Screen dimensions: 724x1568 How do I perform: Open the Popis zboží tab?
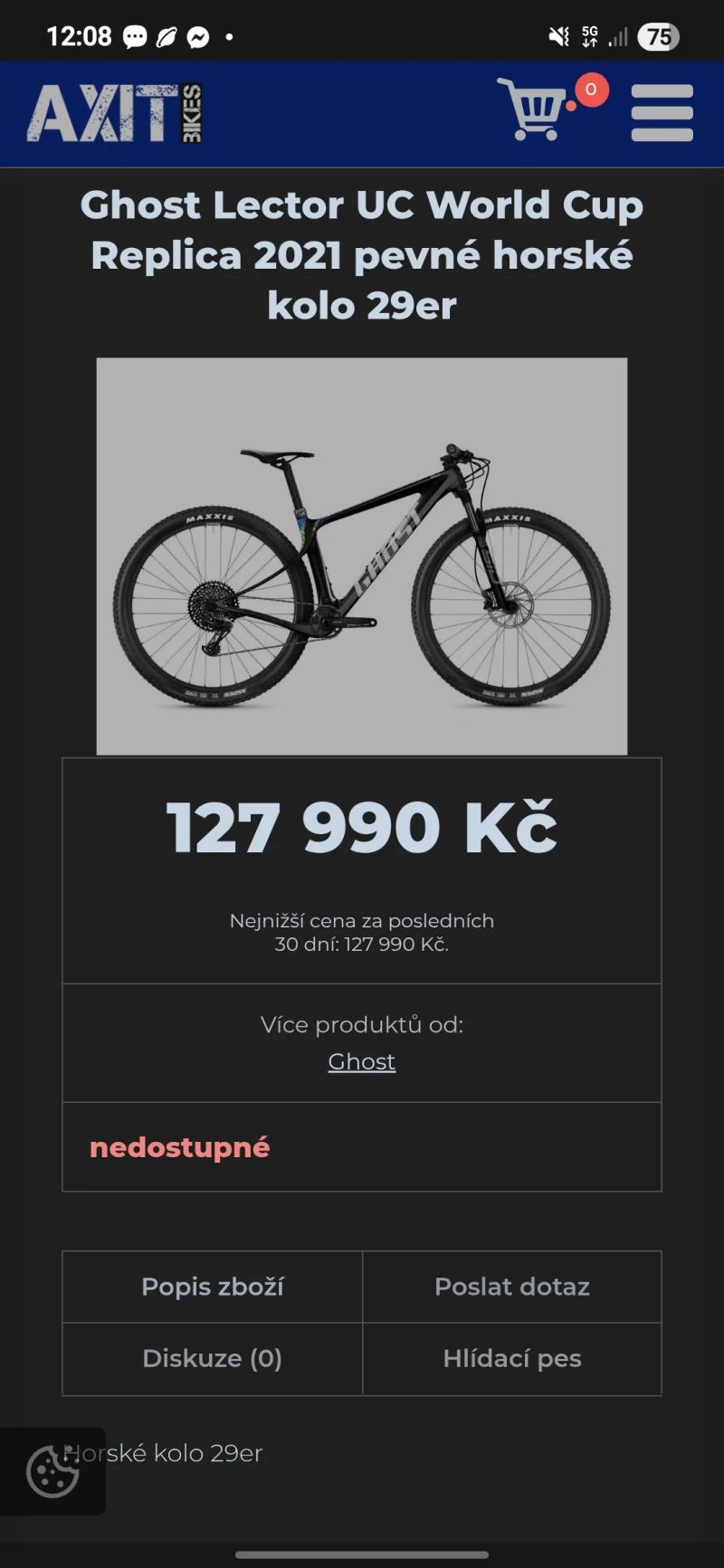pos(212,1287)
